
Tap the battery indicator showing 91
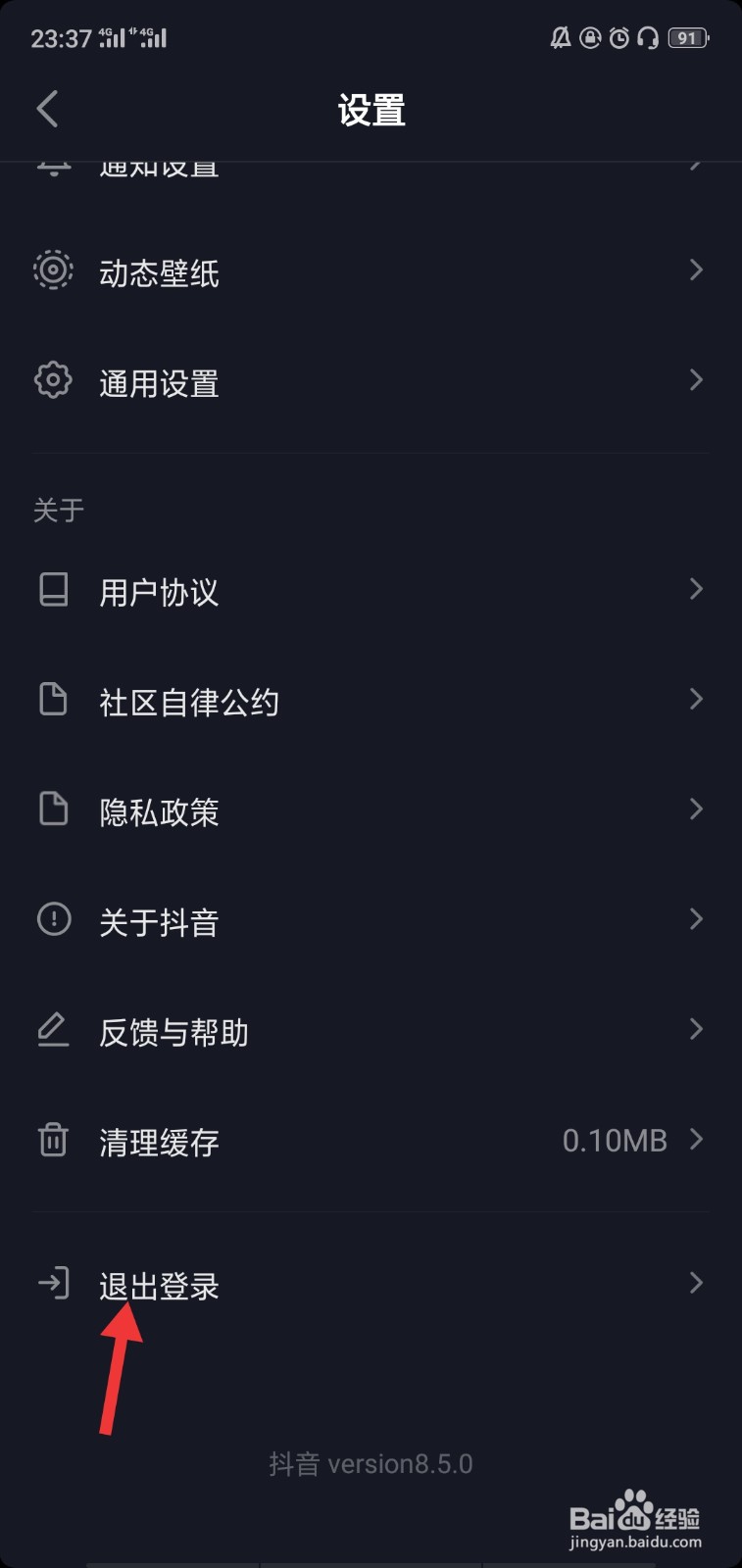pyautogui.click(x=687, y=37)
